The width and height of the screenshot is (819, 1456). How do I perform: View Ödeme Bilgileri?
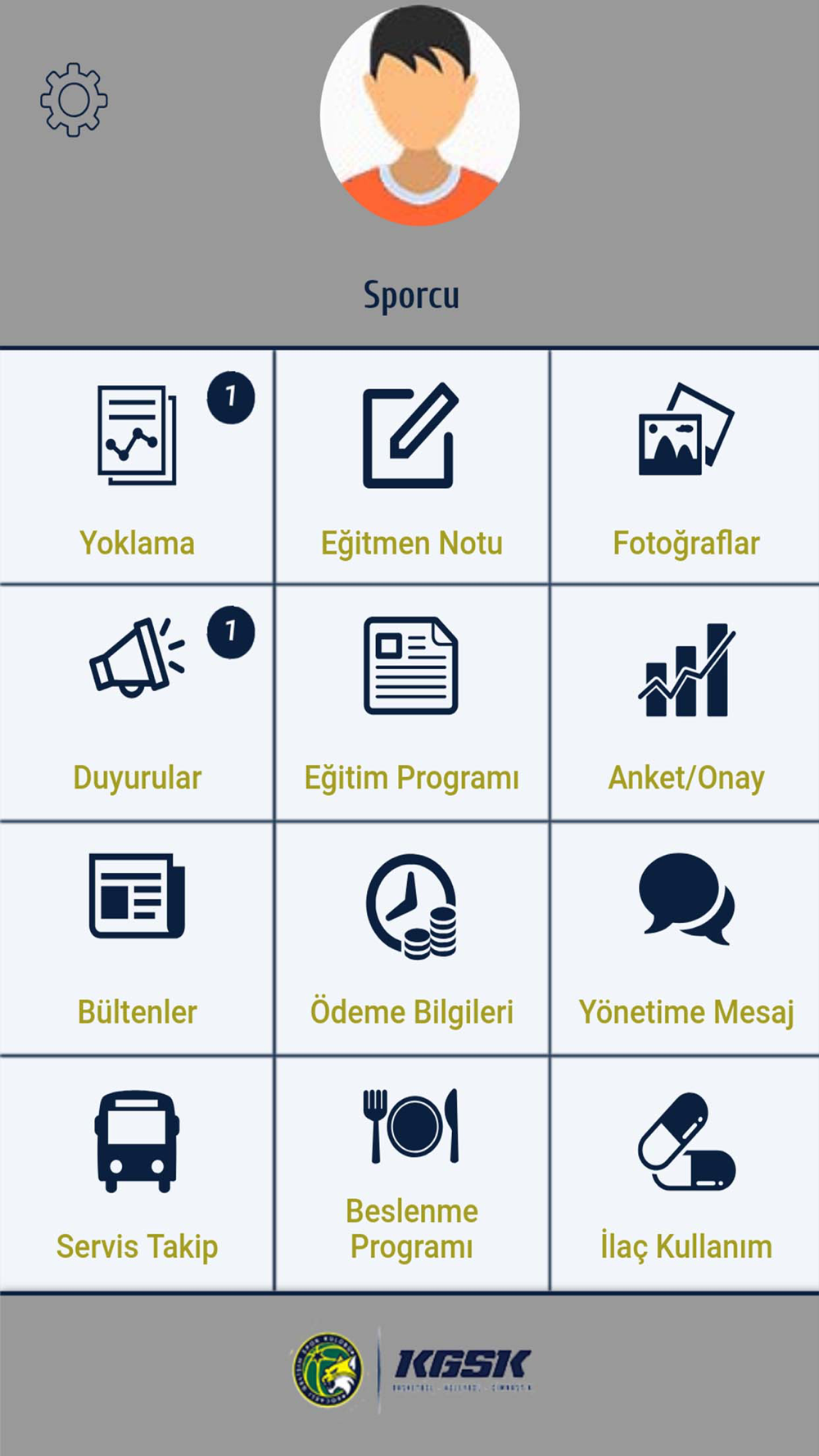[411, 938]
